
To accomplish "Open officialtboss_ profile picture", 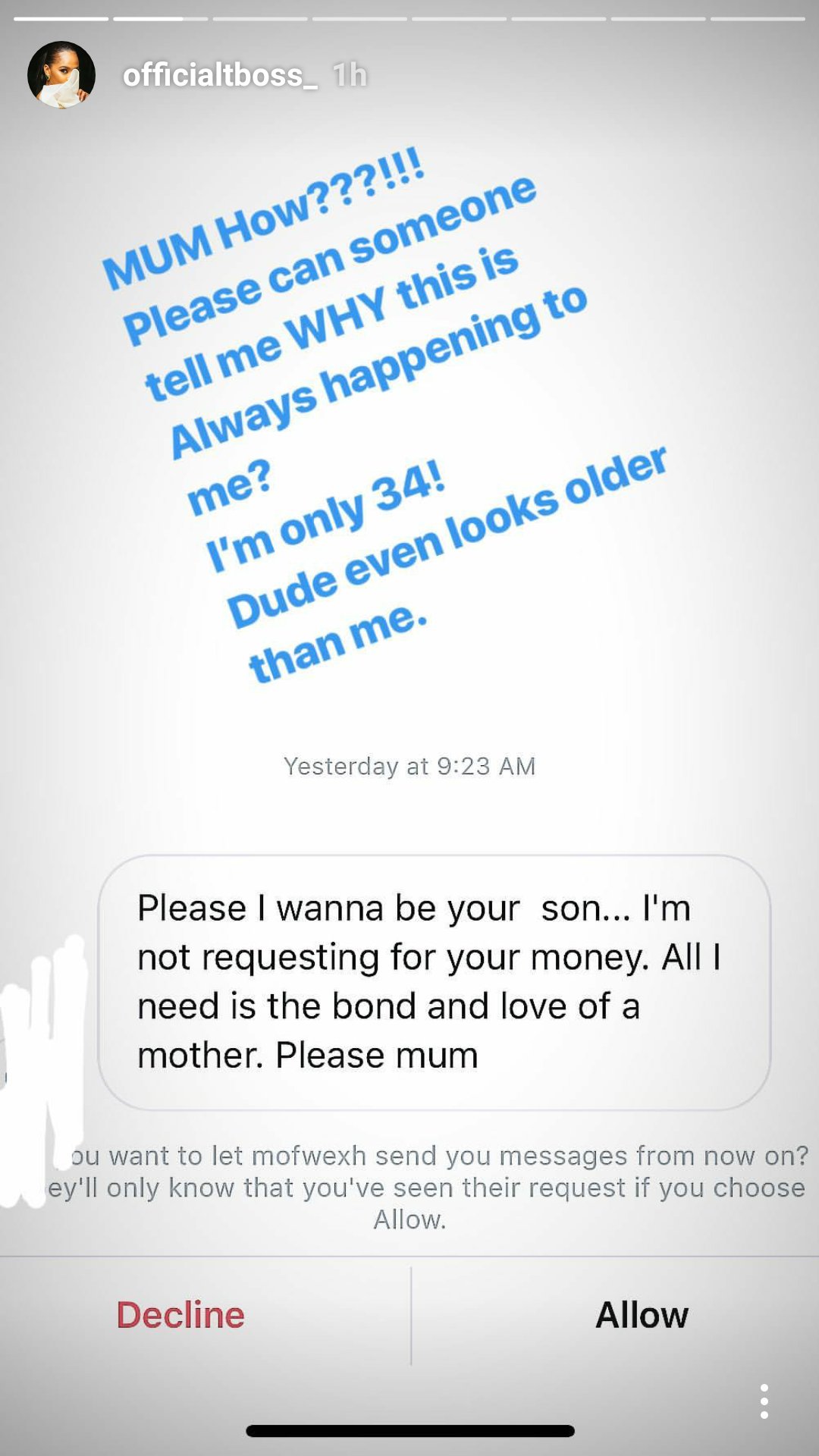I will click(61, 75).
